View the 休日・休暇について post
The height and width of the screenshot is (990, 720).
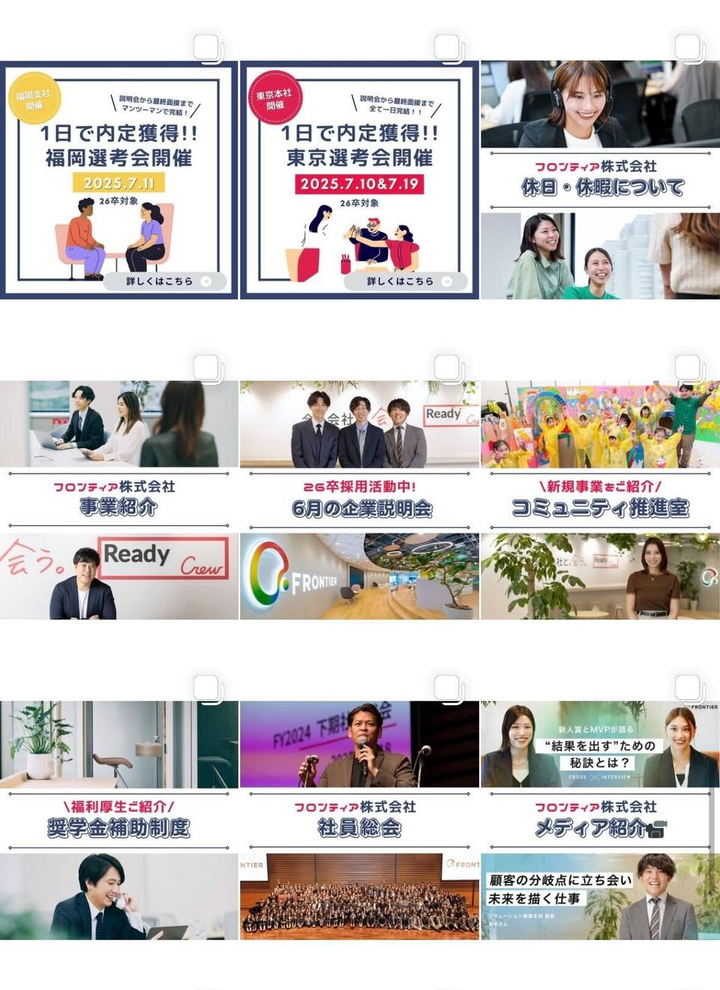[x=600, y=180]
